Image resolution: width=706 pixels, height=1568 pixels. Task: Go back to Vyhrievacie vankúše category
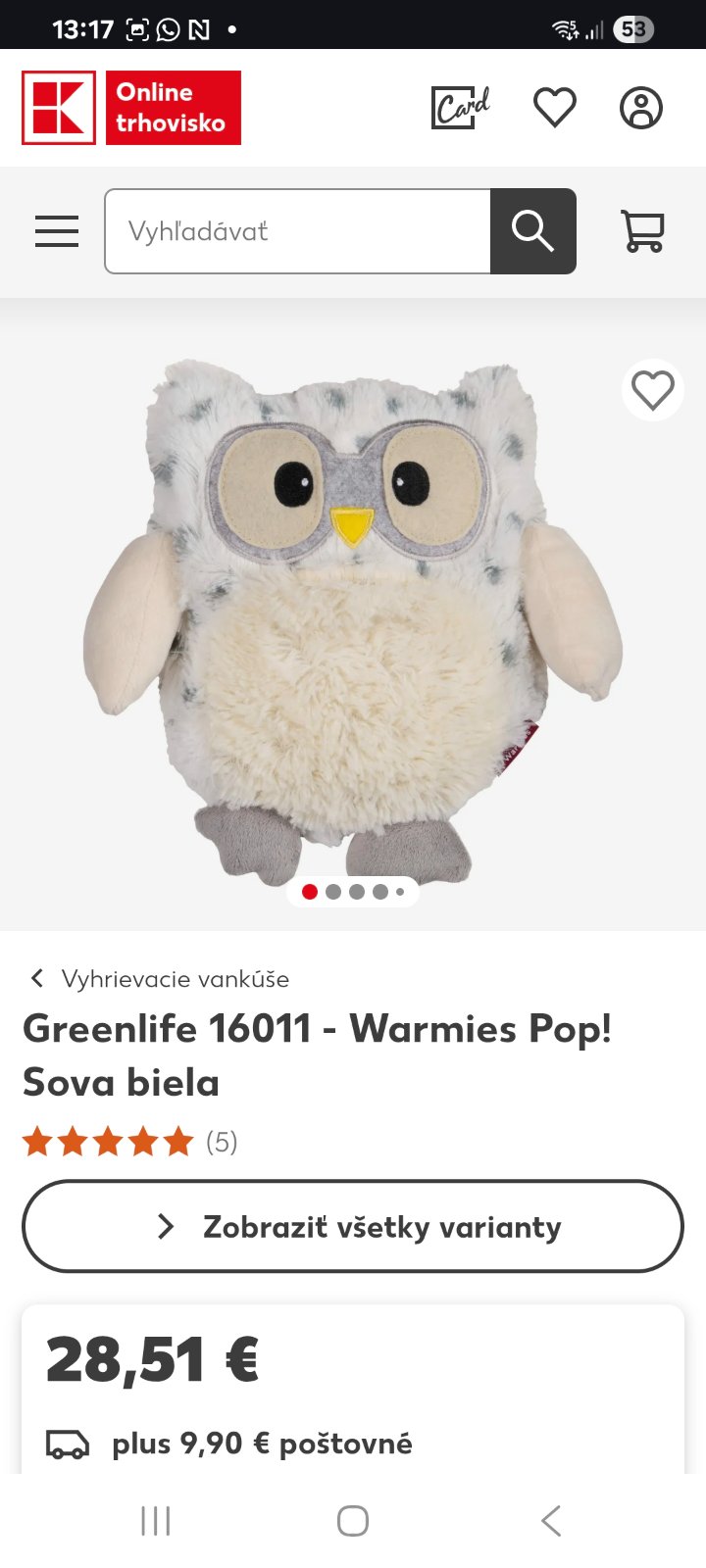pyautogui.click(x=161, y=978)
